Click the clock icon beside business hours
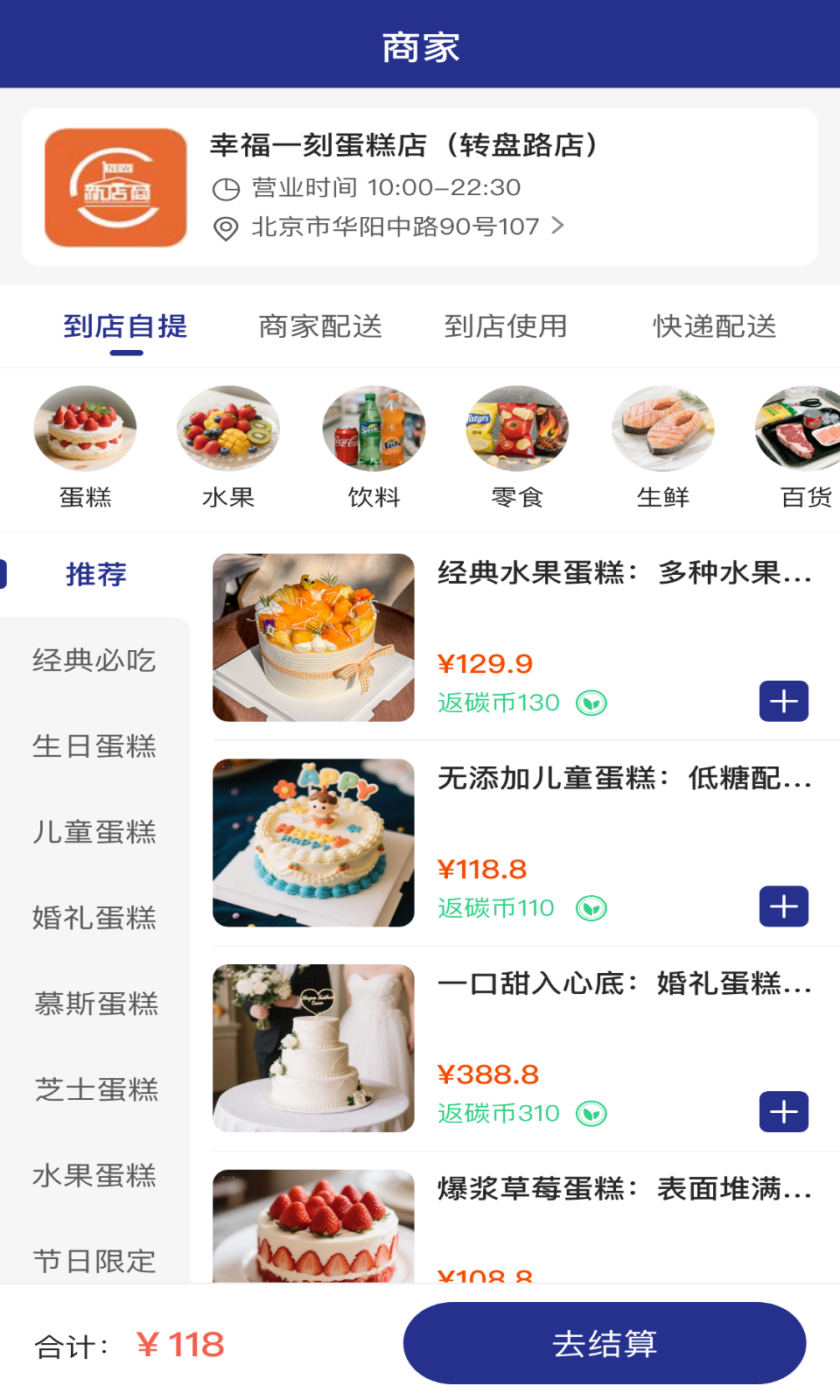840x1400 pixels. [224, 187]
